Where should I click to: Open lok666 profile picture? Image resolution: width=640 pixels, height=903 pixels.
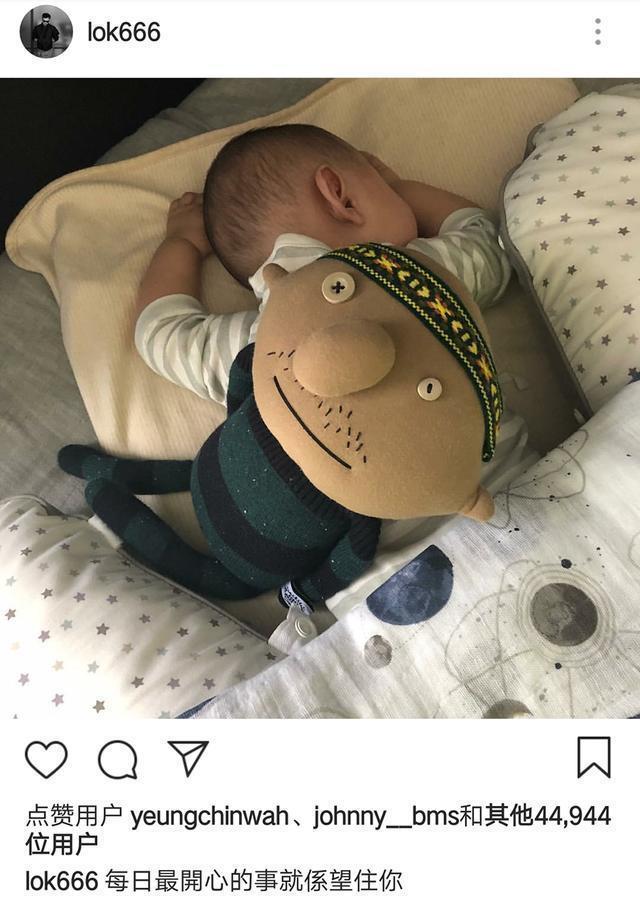point(46,32)
